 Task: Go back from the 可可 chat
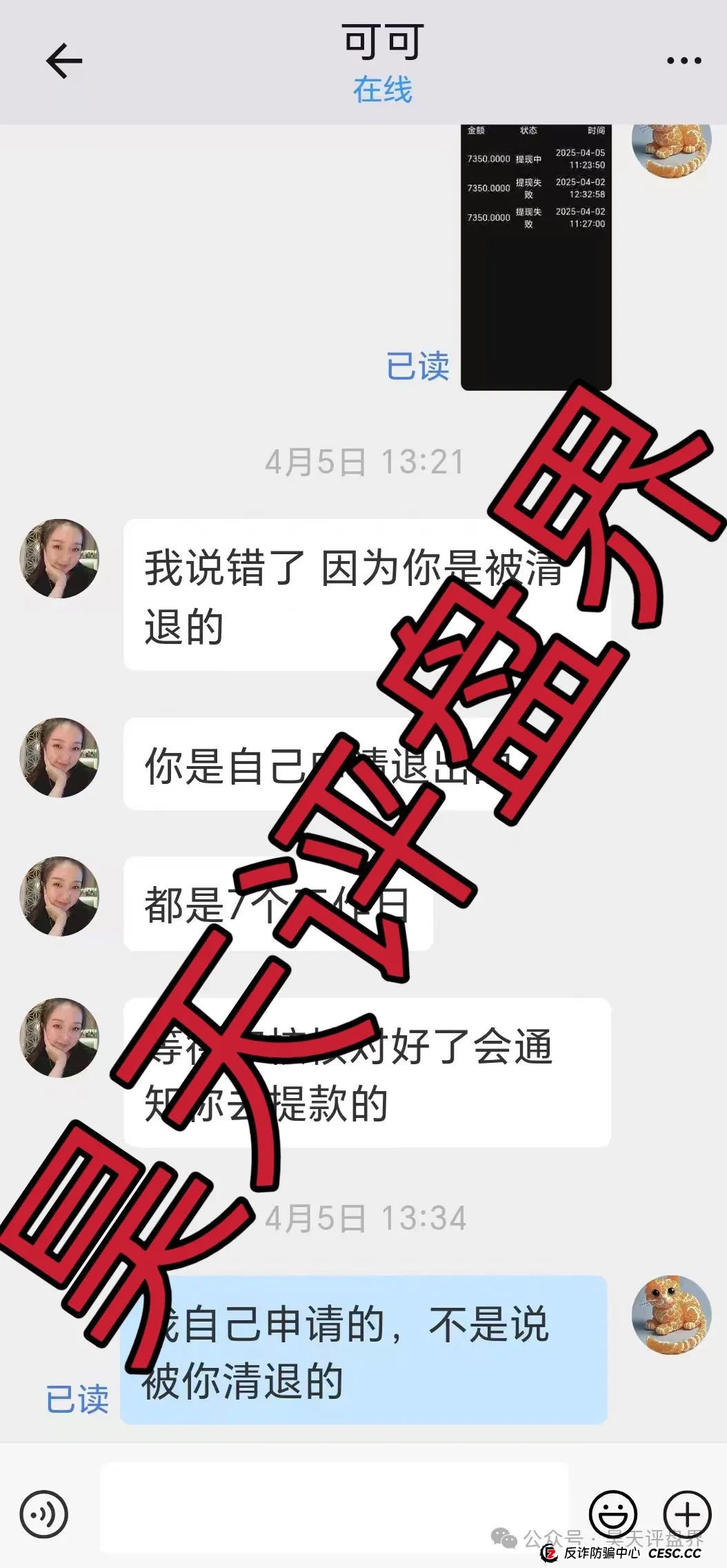(x=64, y=61)
